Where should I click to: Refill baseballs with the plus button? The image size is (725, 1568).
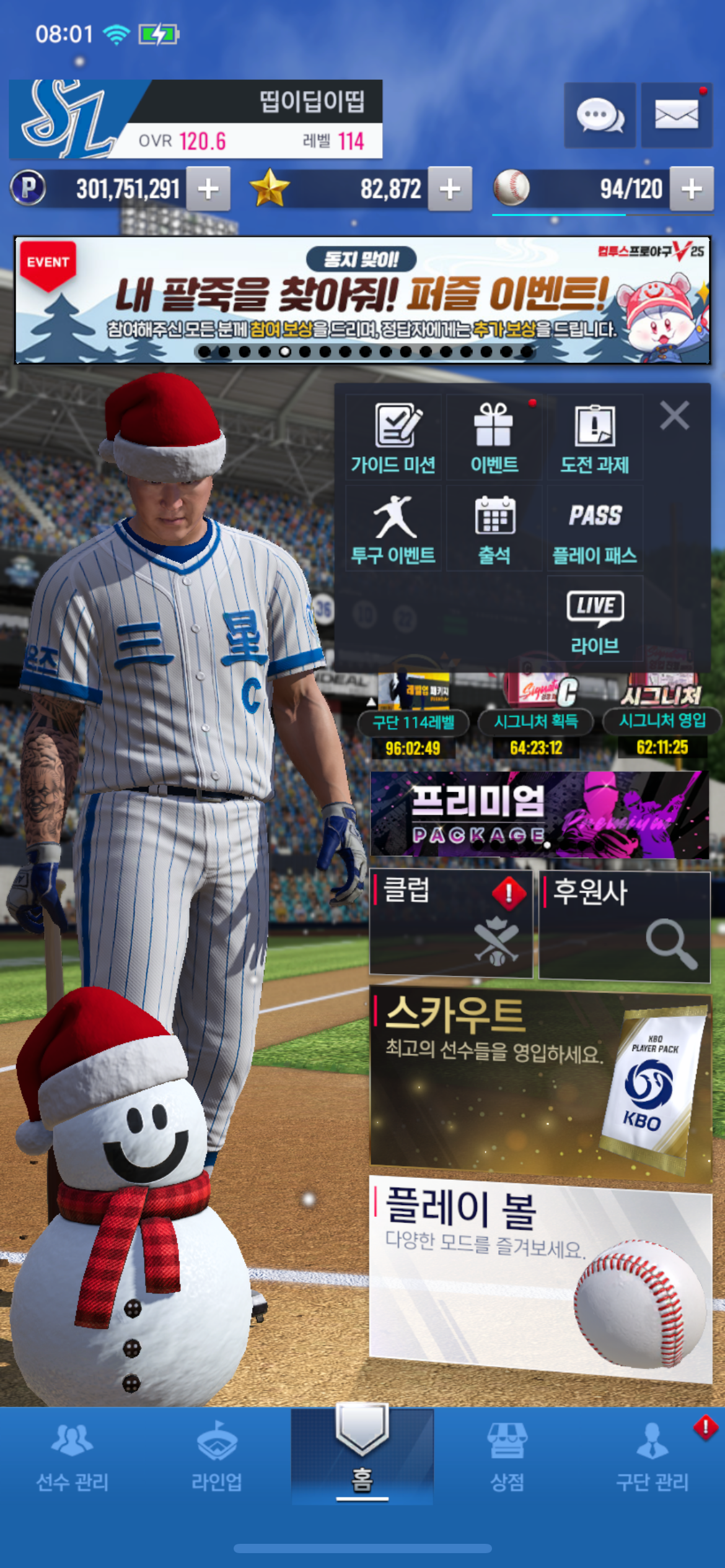pyautogui.click(x=692, y=189)
